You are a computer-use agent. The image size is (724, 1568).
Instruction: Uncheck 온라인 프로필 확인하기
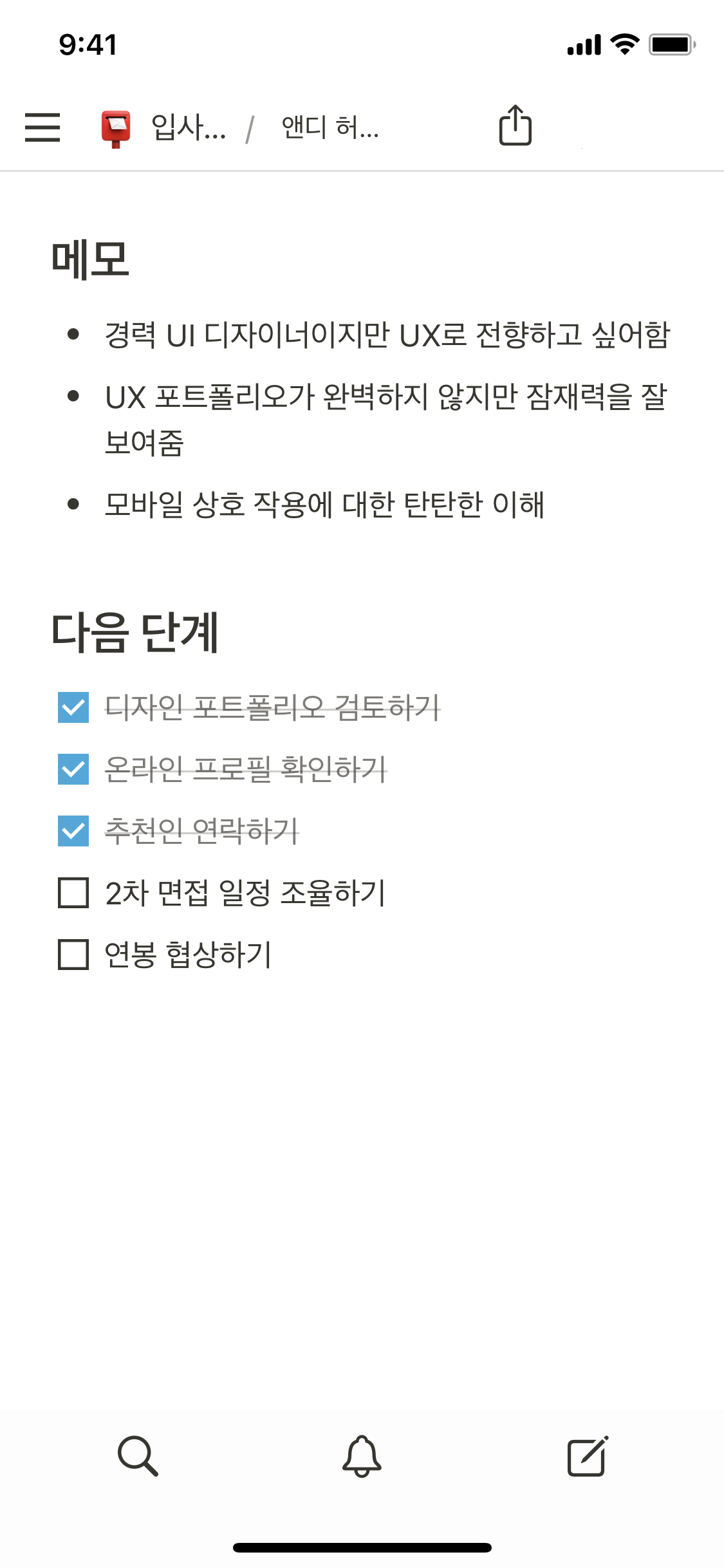73,769
